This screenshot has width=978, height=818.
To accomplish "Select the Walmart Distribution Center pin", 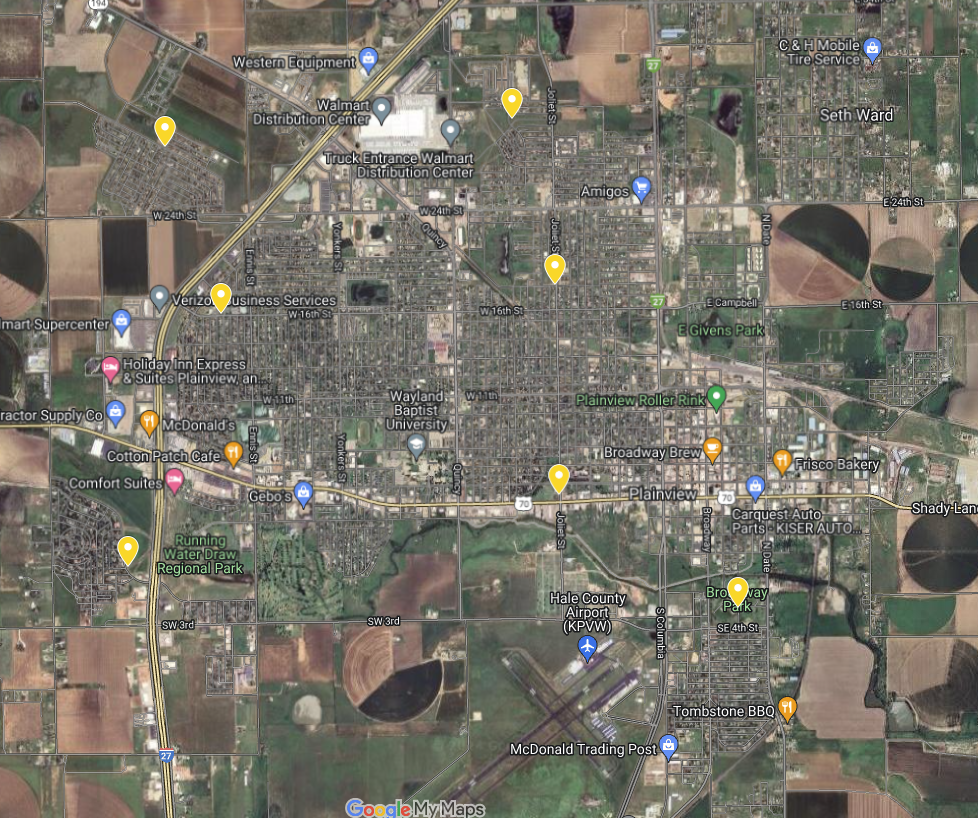I will click(382, 107).
